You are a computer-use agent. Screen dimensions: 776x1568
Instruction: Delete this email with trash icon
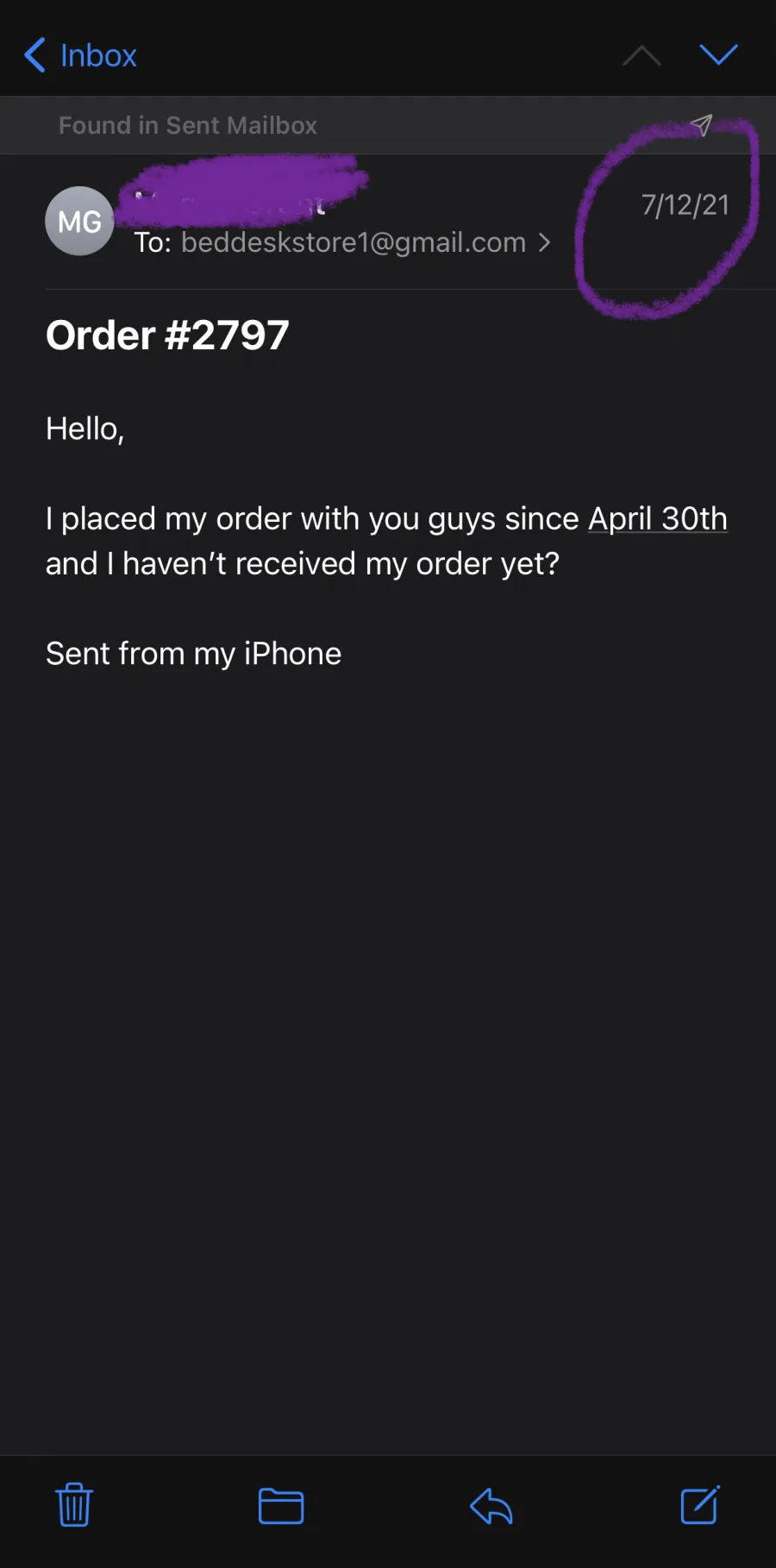74,1505
